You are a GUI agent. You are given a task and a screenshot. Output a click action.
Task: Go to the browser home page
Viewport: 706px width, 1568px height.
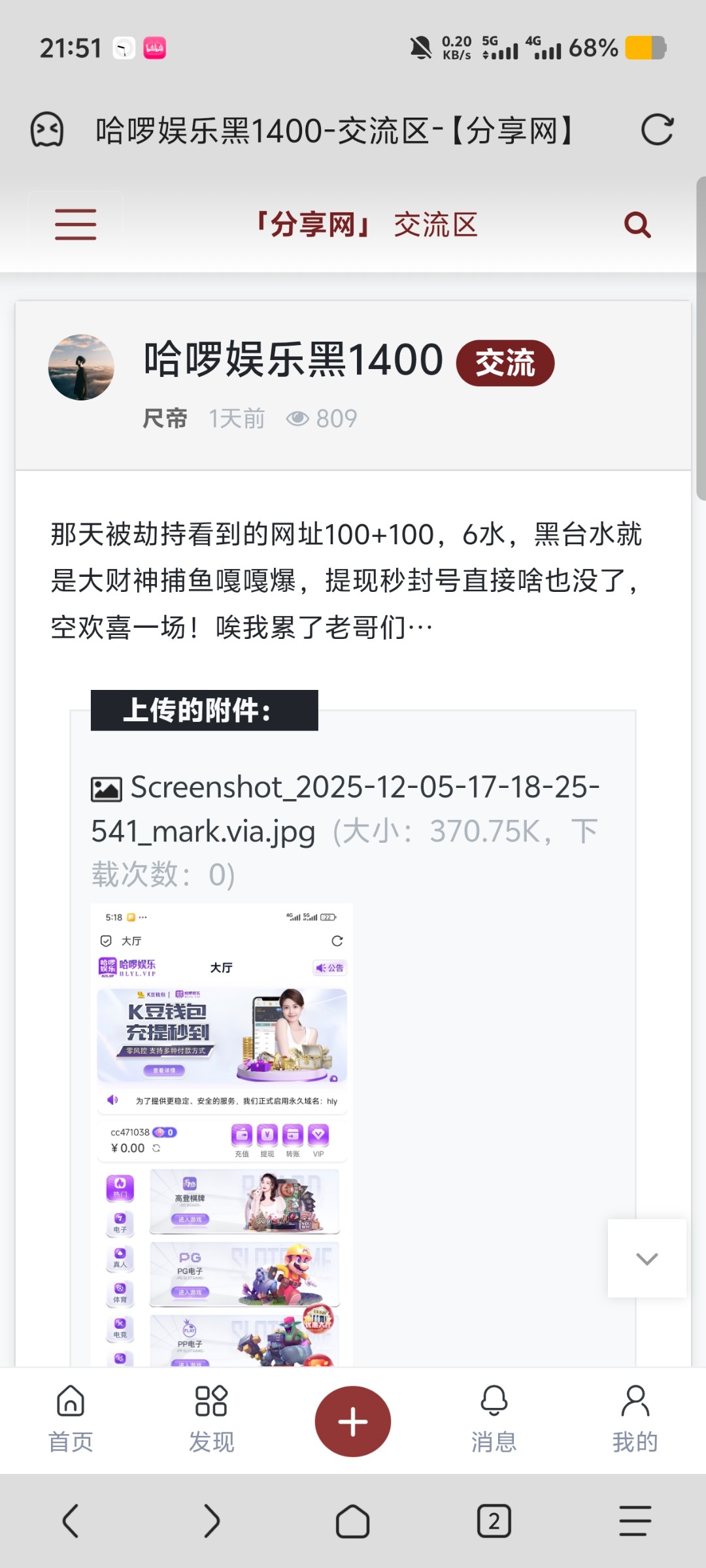(x=353, y=1521)
